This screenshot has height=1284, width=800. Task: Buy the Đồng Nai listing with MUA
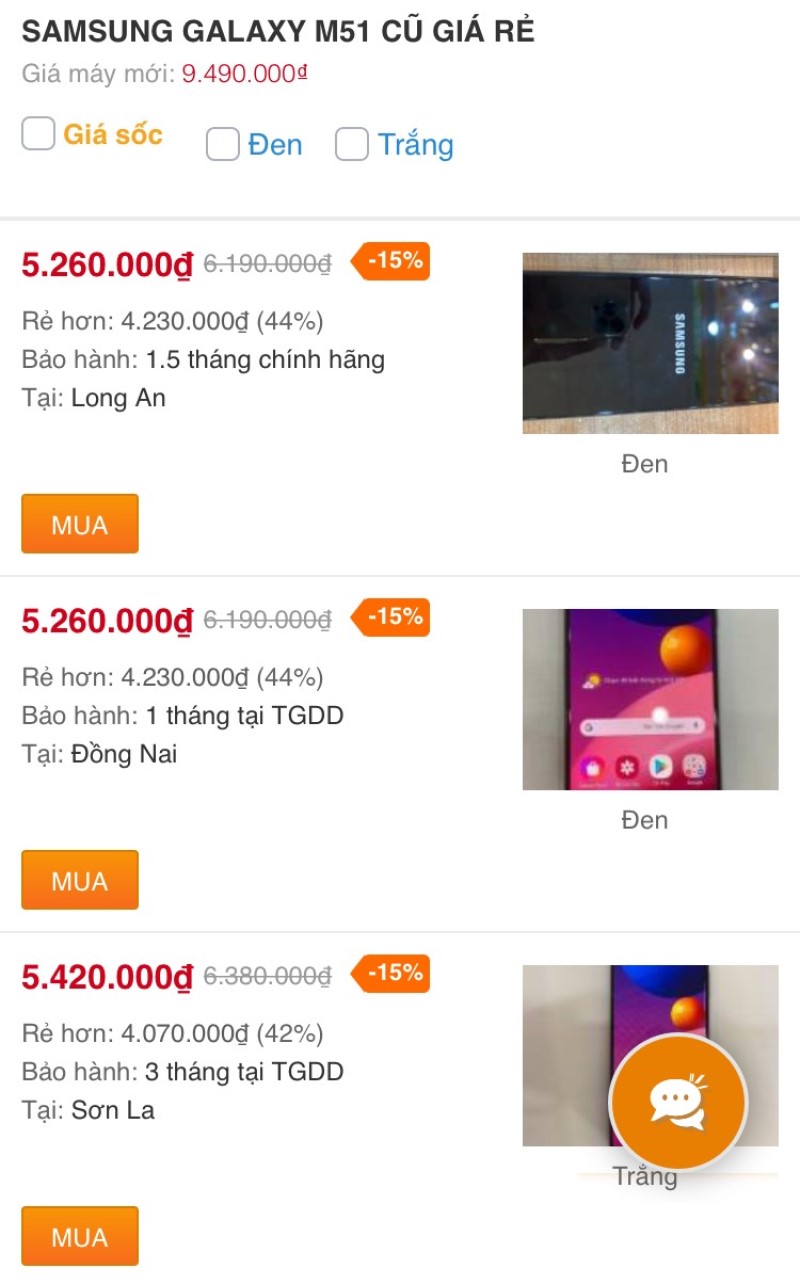point(80,880)
